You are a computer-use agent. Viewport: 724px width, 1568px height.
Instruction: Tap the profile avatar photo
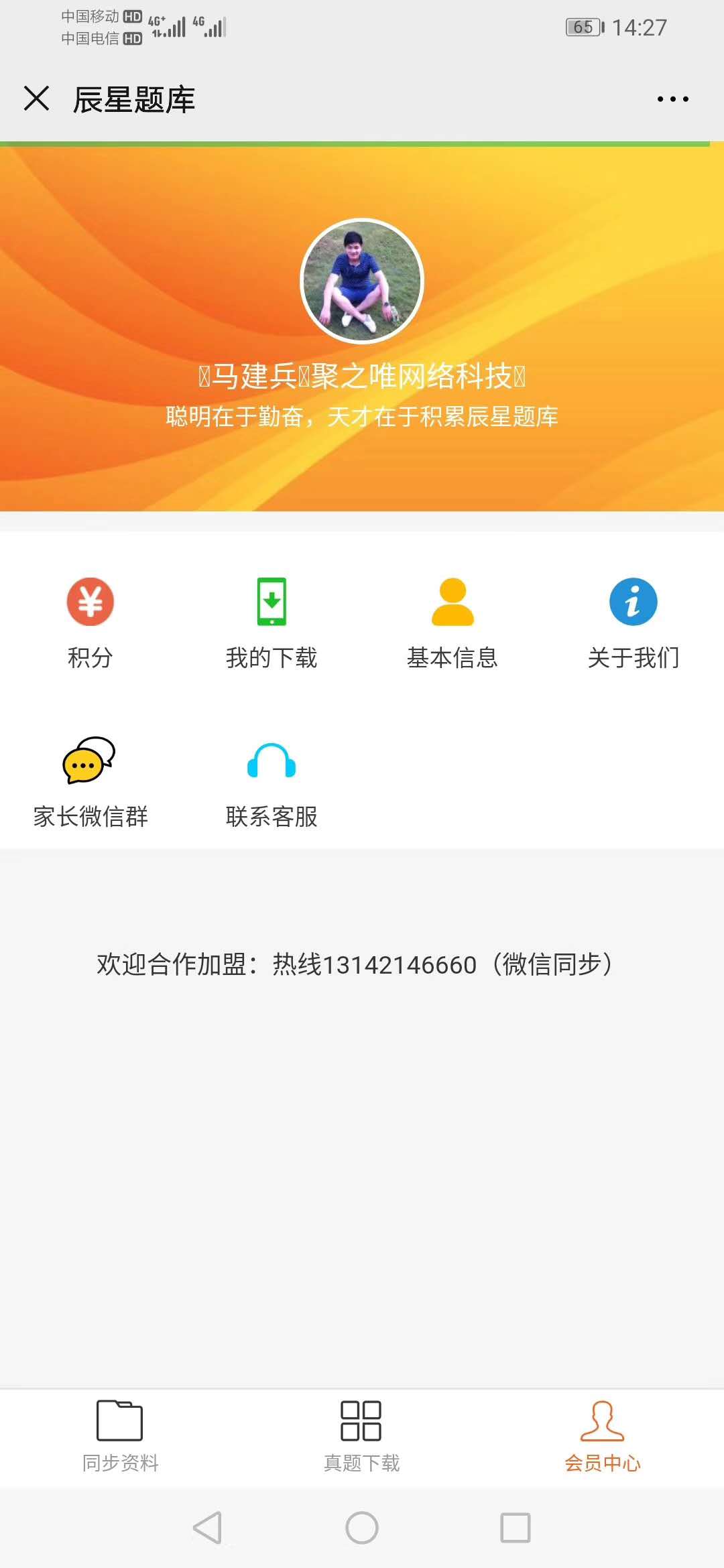click(362, 281)
